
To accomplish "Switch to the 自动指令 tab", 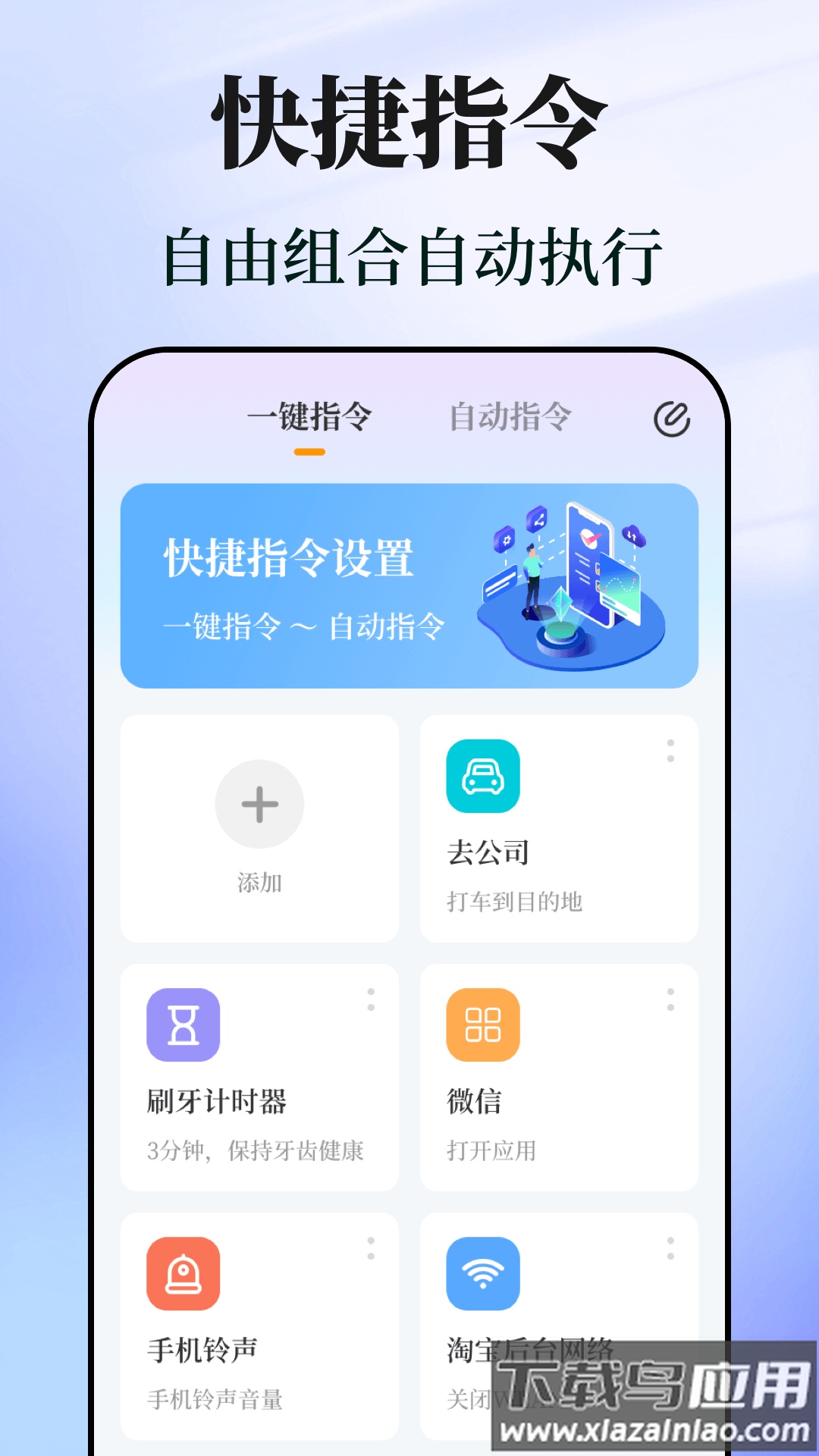I will pyautogui.click(x=511, y=416).
